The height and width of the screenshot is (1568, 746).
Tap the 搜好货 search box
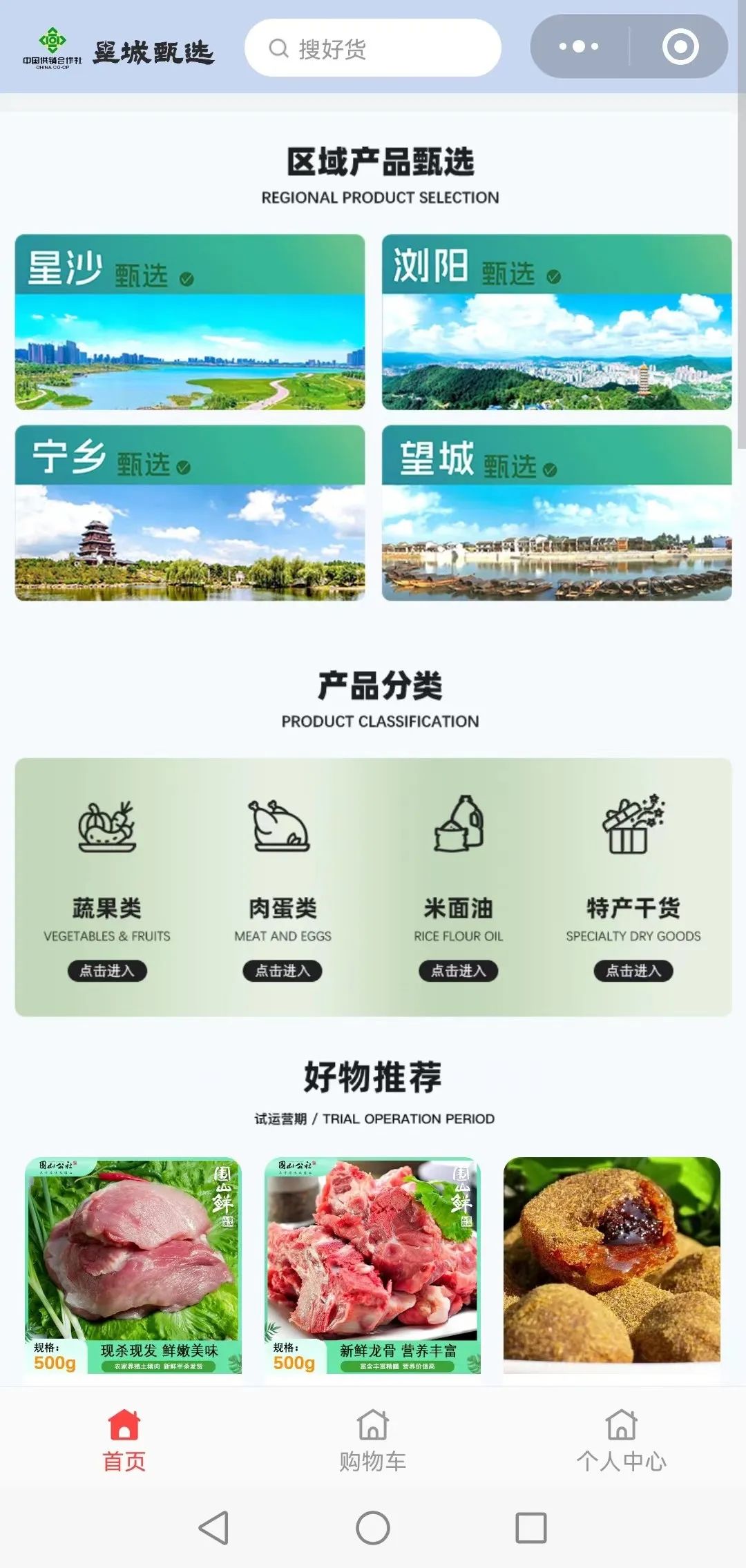coord(373,48)
